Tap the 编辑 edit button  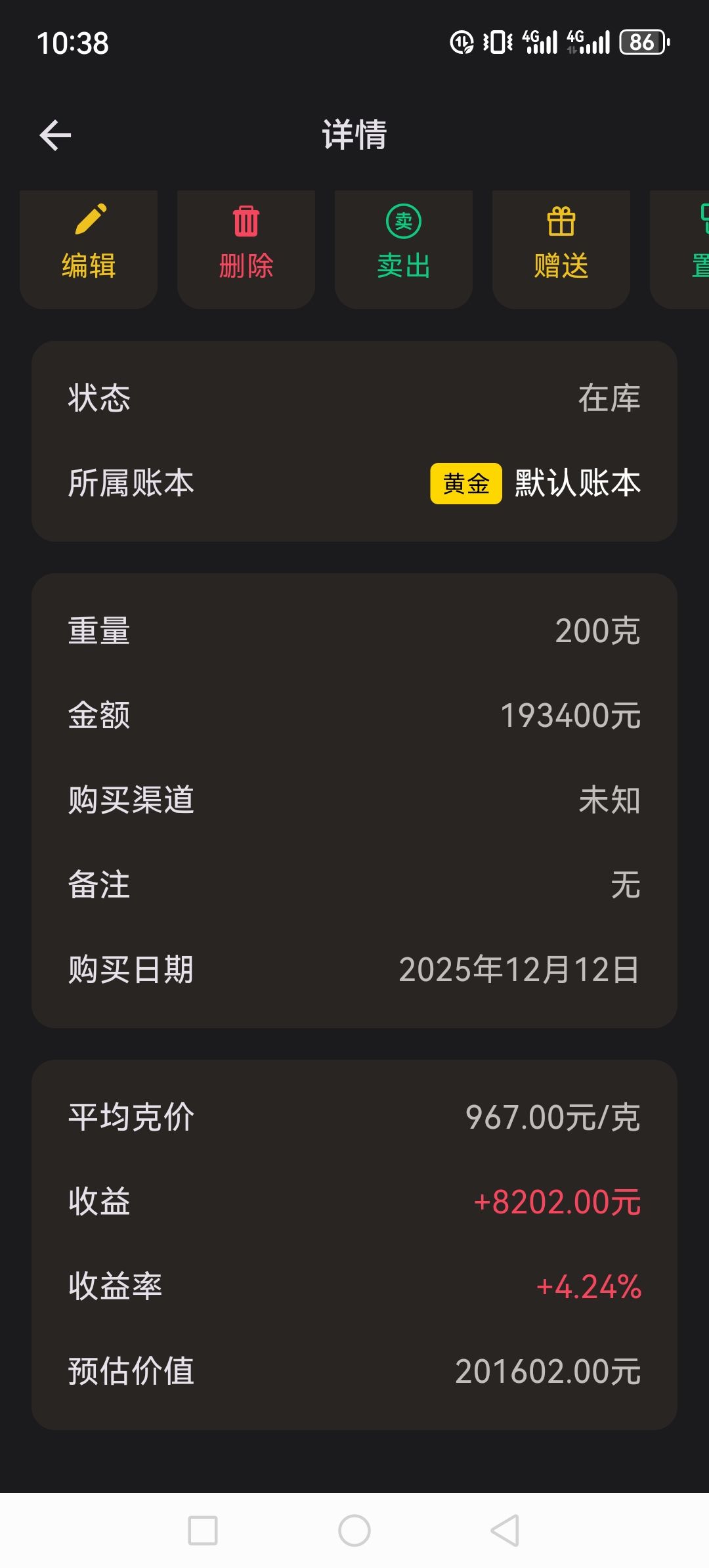point(89,249)
